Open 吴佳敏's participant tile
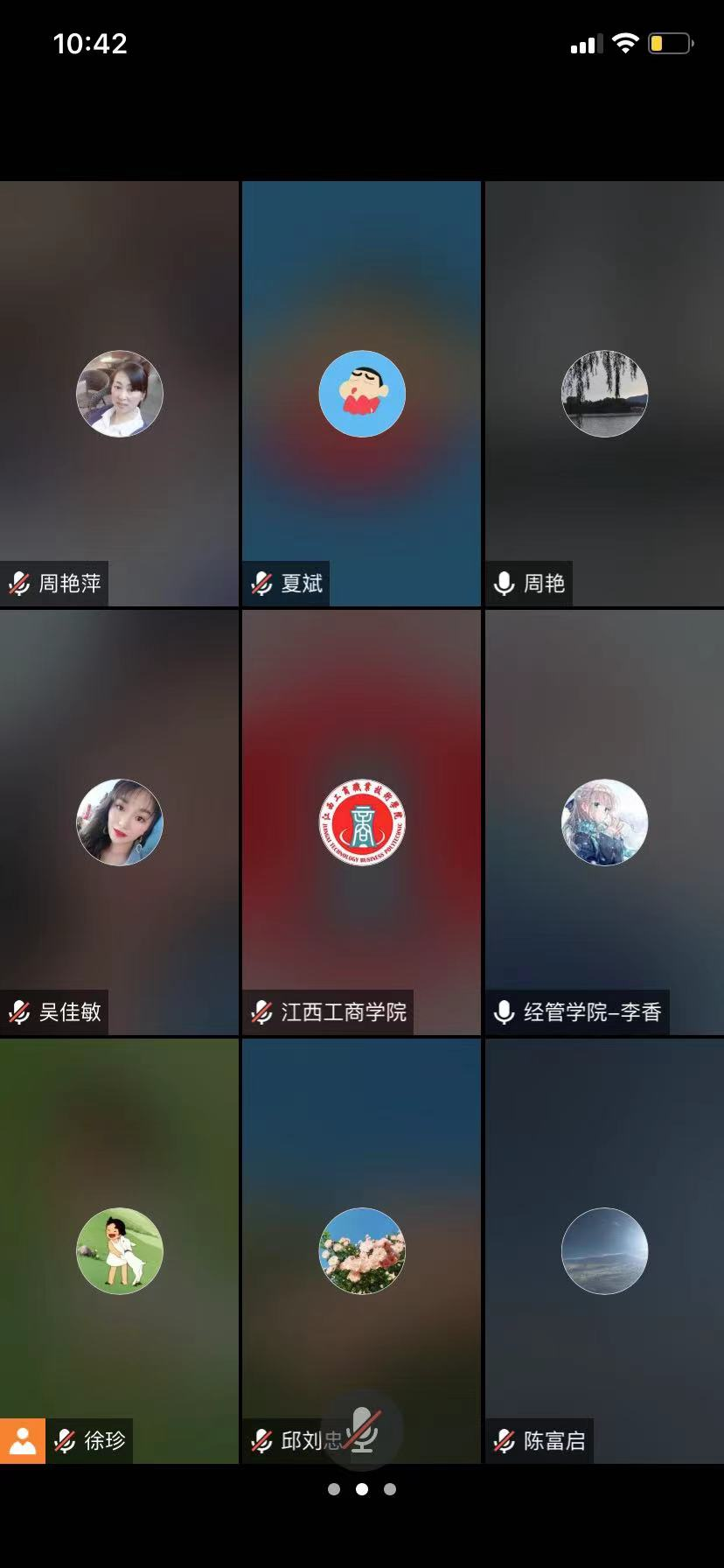Screen dimensions: 724x1568 click(120, 822)
